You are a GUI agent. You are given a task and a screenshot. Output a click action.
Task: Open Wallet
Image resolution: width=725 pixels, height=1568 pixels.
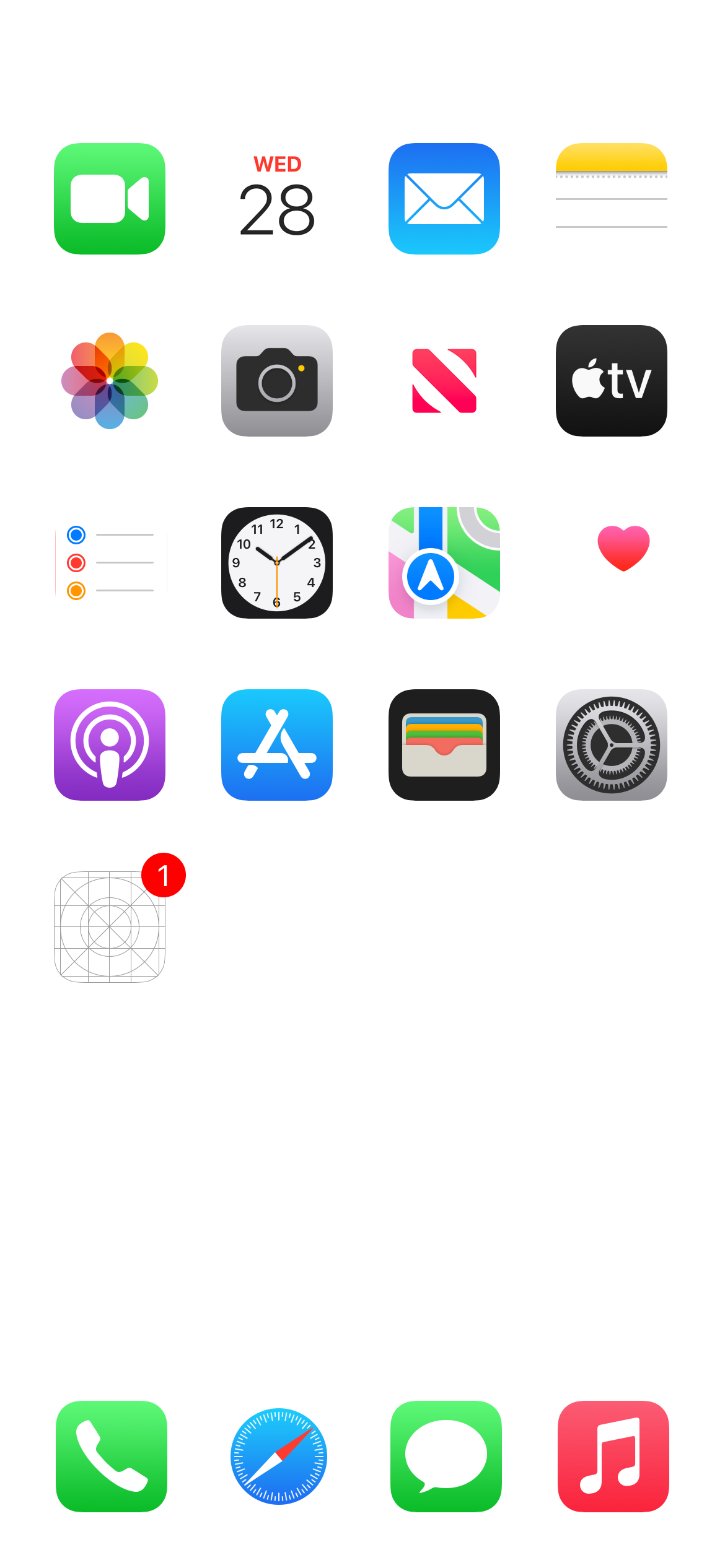(444, 744)
